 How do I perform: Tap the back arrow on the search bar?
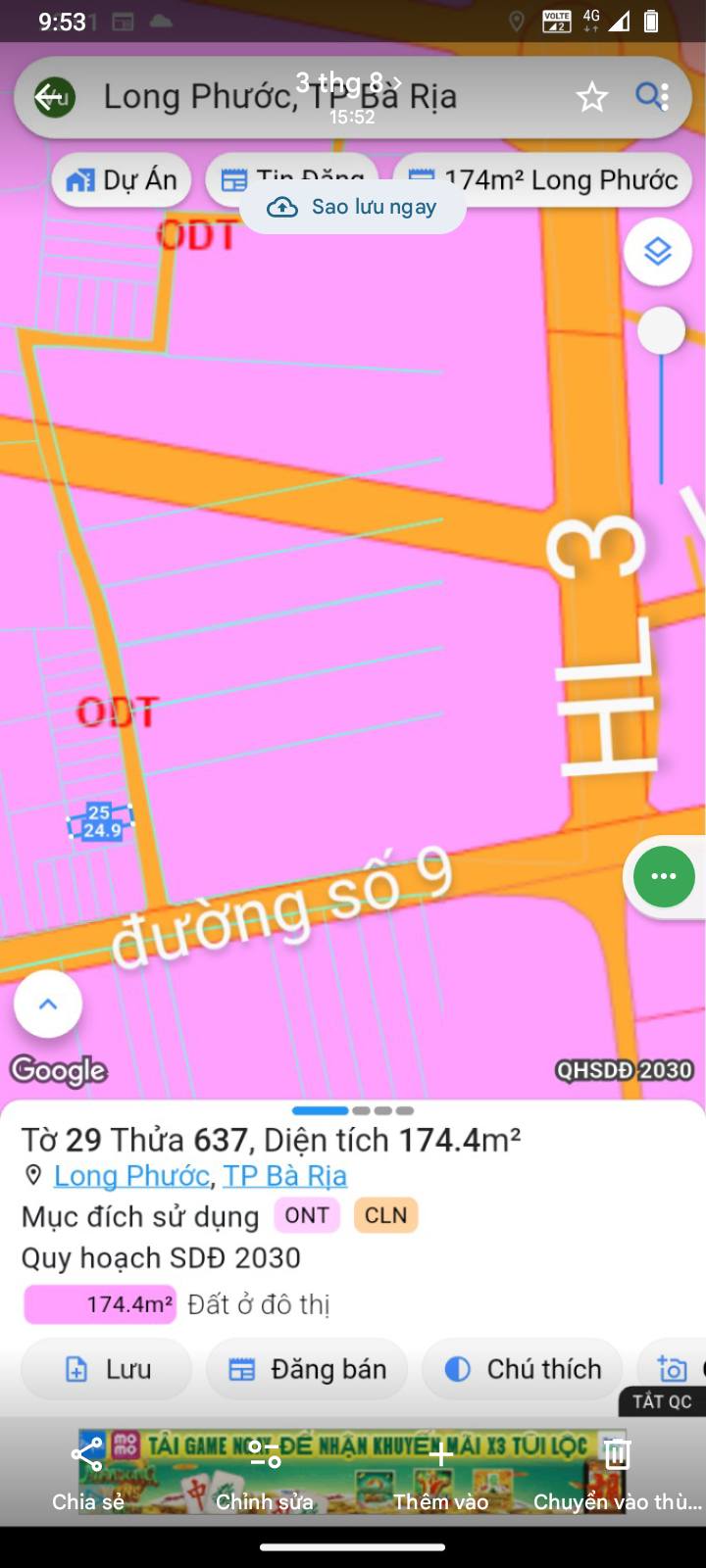[x=53, y=97]
